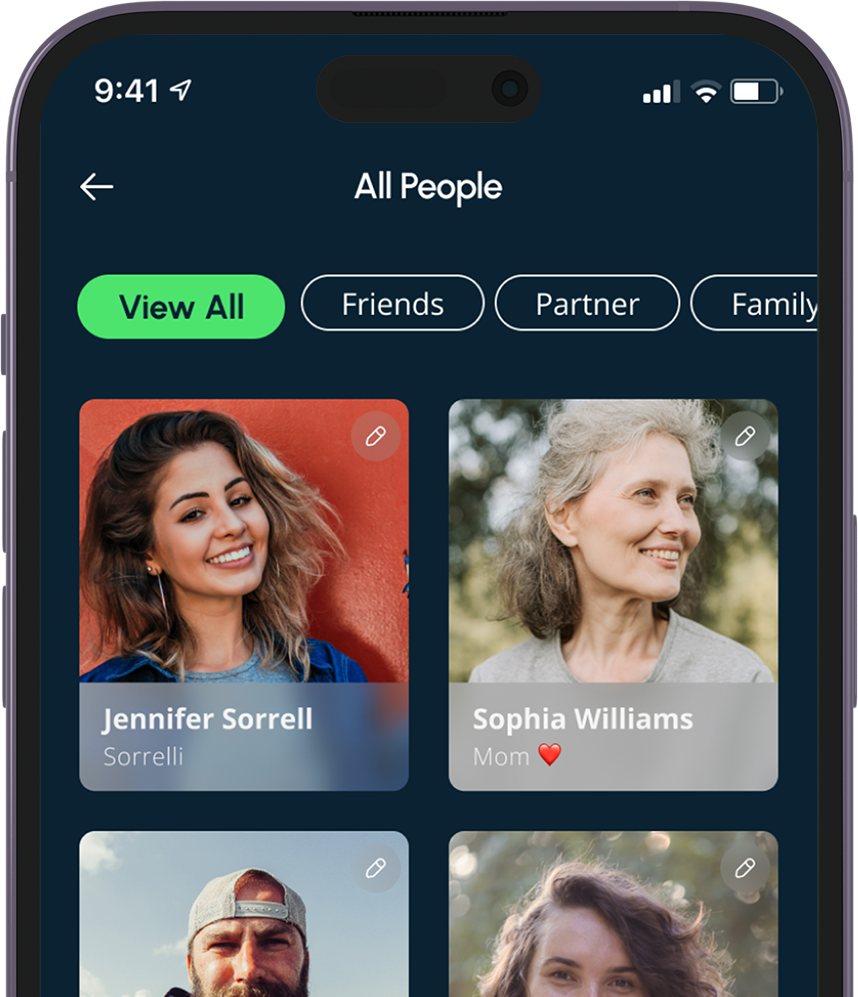Edit Jennifer Sorrell using the pencil icon

tap(376, 437)
